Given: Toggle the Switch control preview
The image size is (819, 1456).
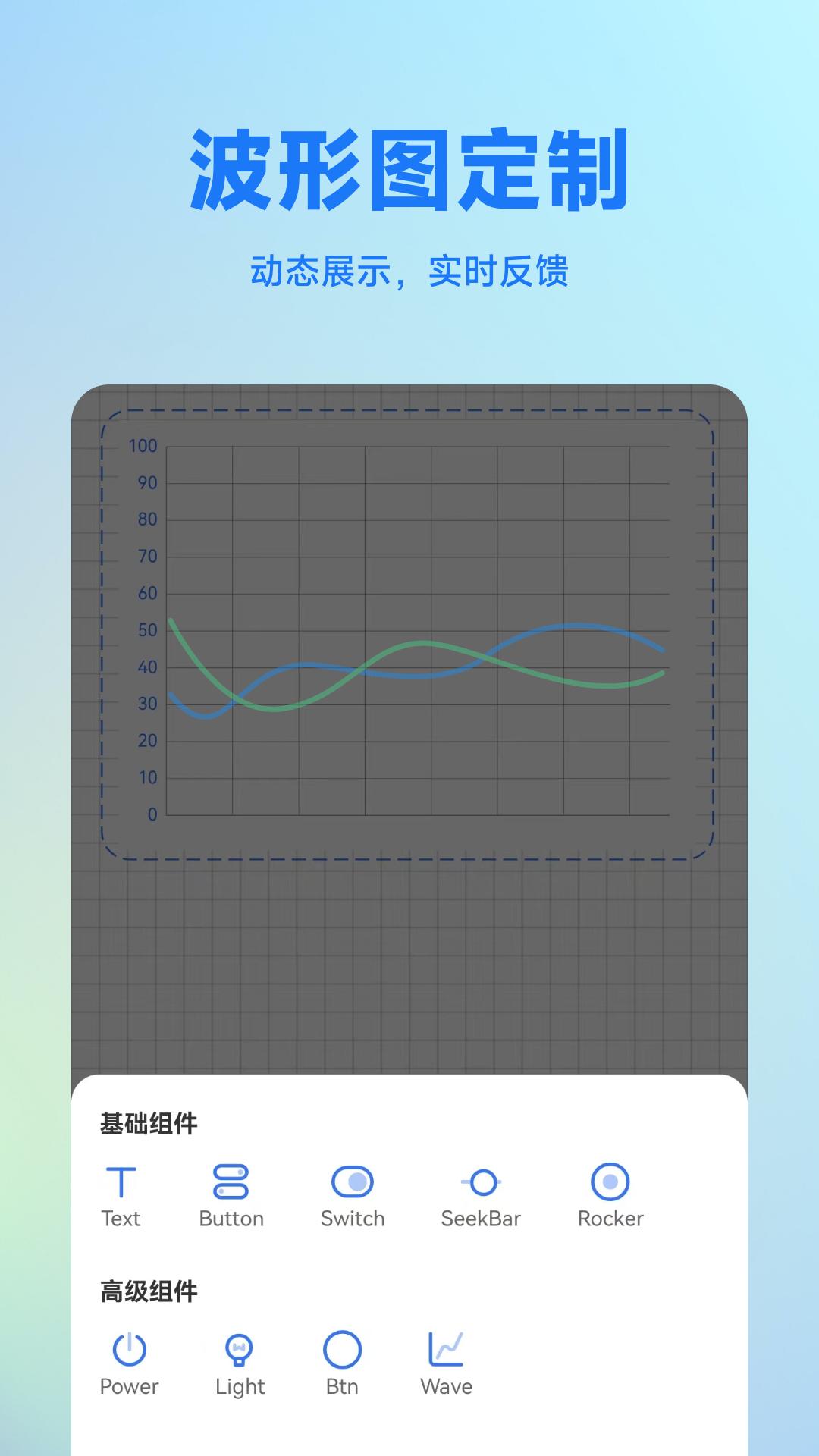Looking at the screenshot, I should click(351, 1181).
